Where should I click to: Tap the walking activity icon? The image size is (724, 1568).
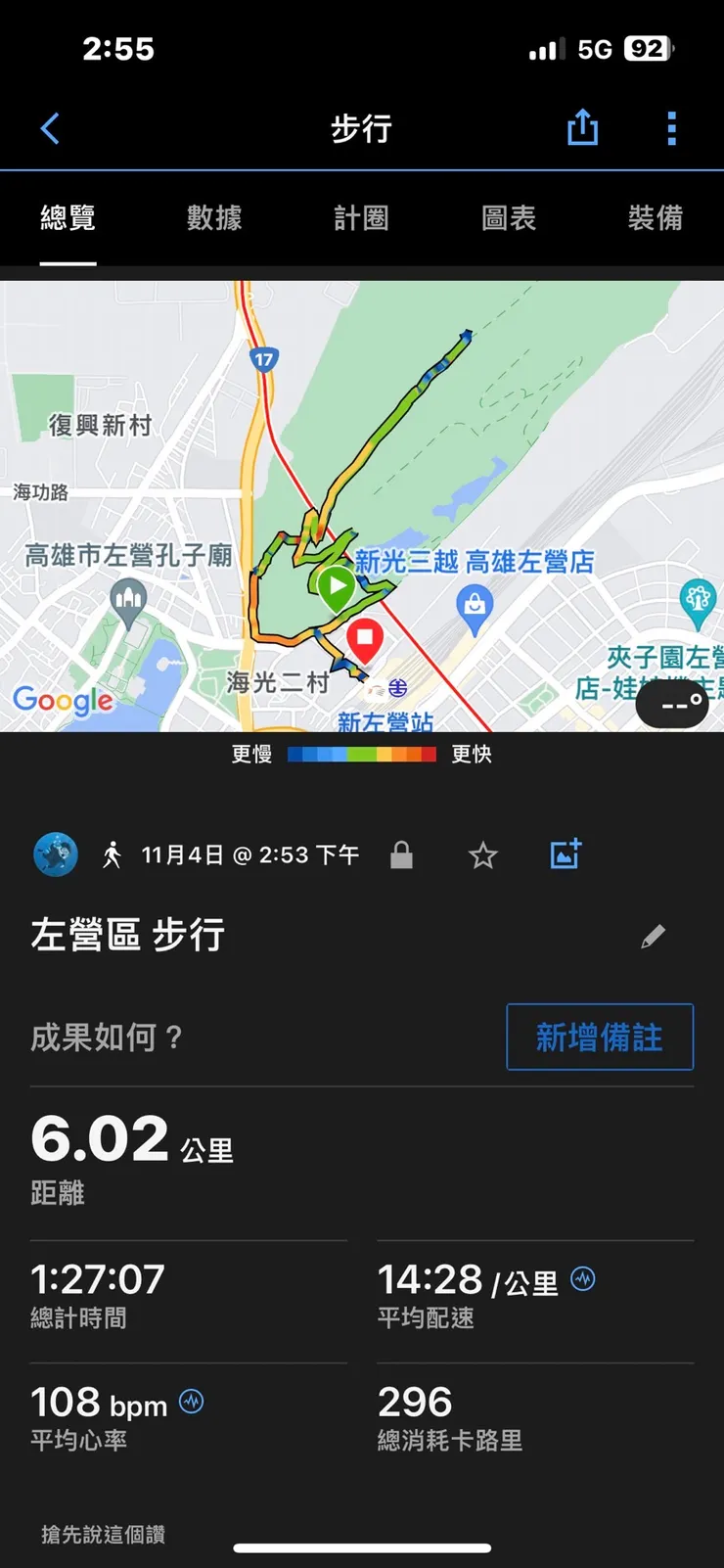tap(114, 853)
